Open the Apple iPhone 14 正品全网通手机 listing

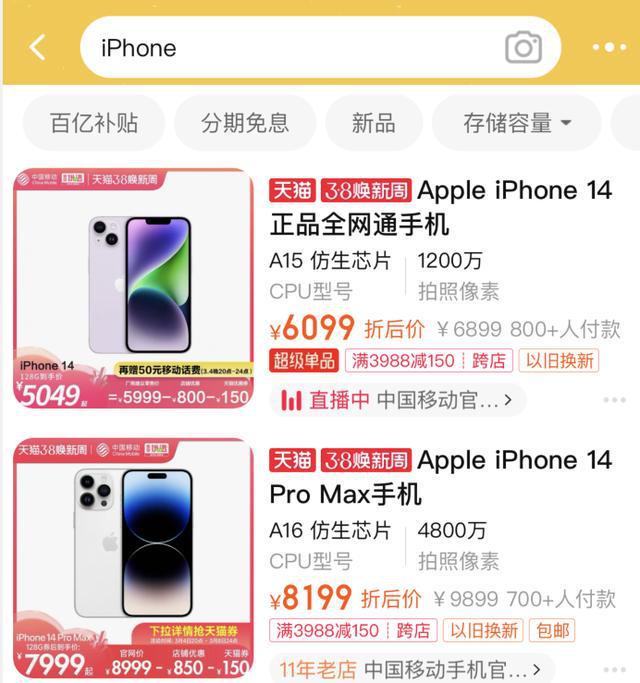(440, 206)
